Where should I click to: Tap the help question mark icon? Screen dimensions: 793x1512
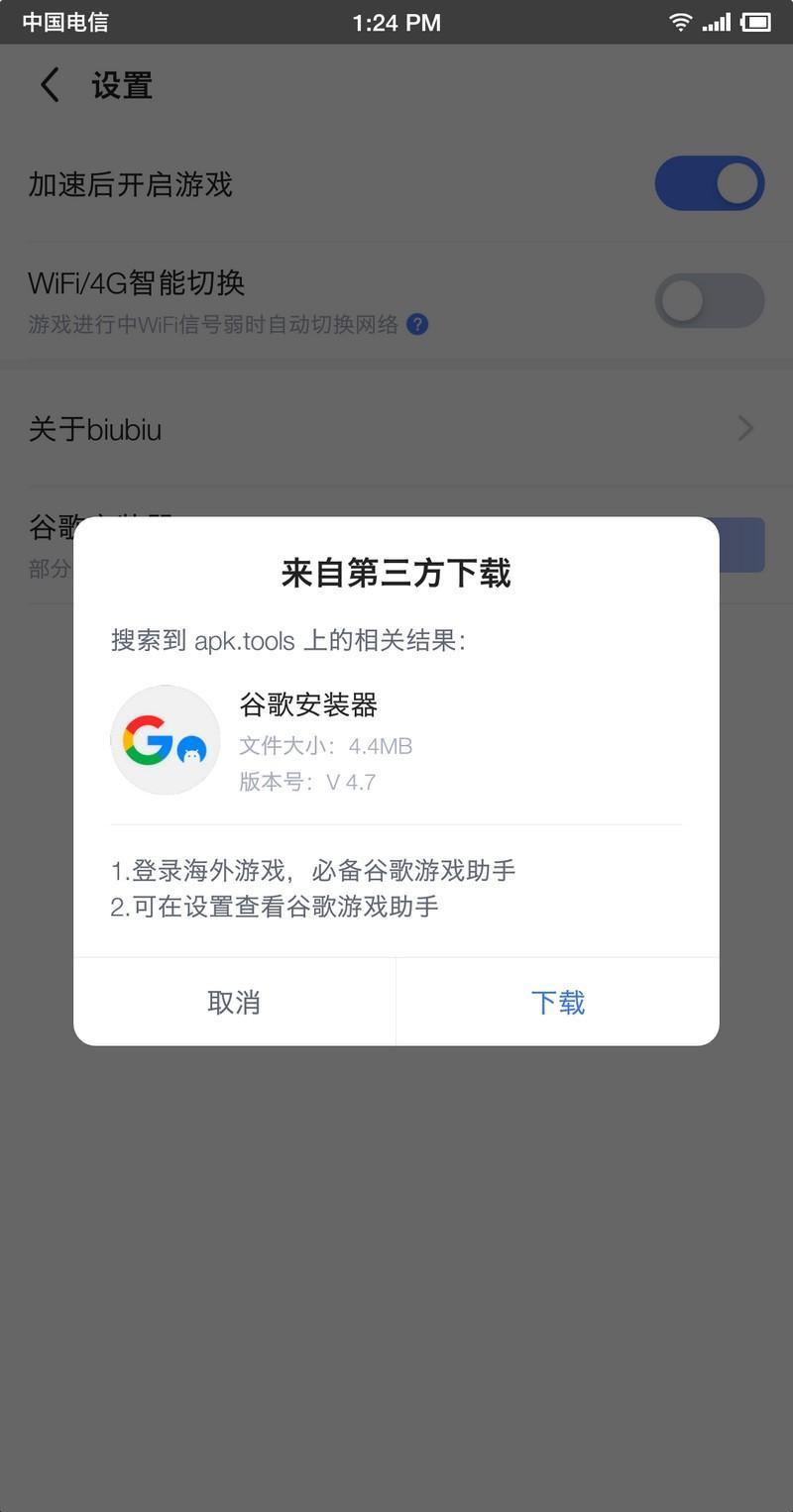(419, 324)
